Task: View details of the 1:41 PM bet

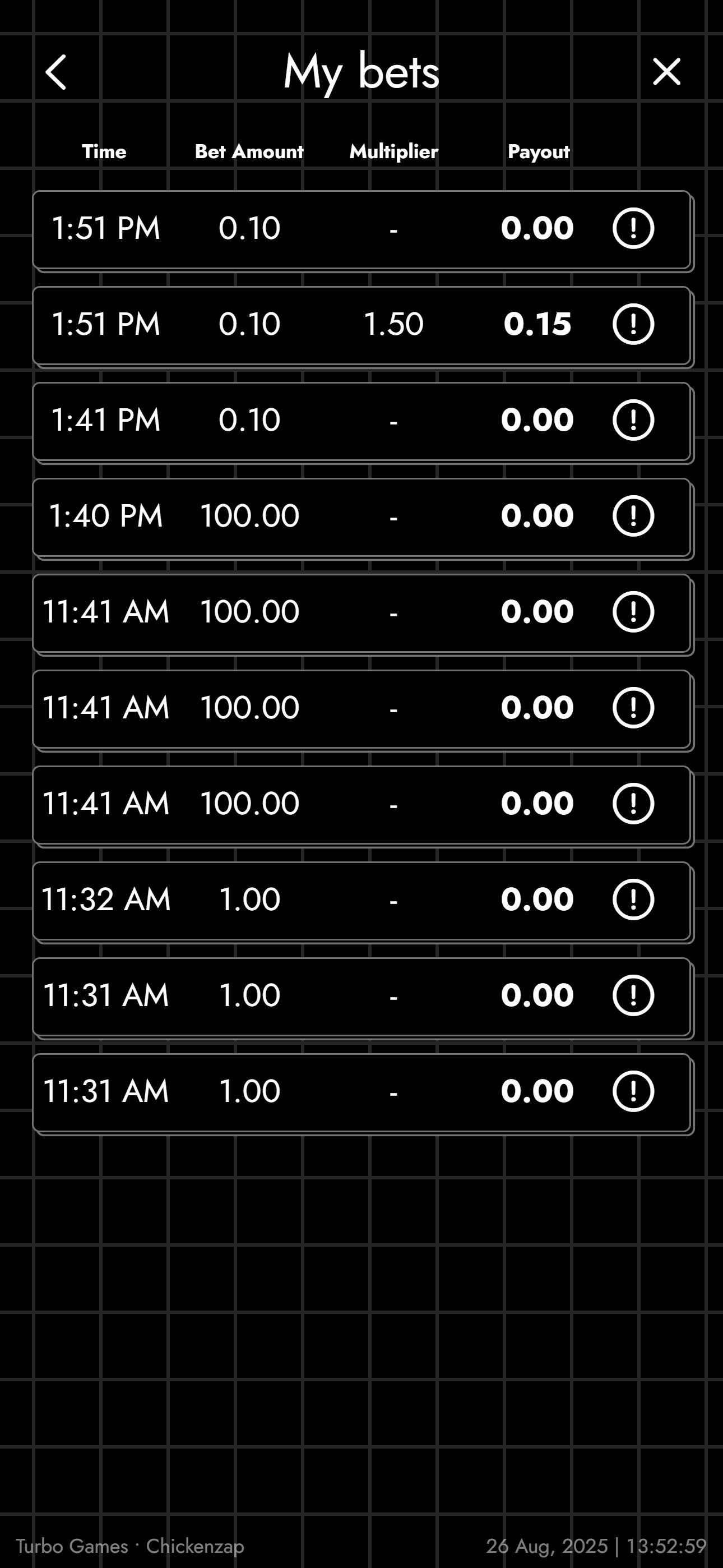Action: (x=633, y=420)
